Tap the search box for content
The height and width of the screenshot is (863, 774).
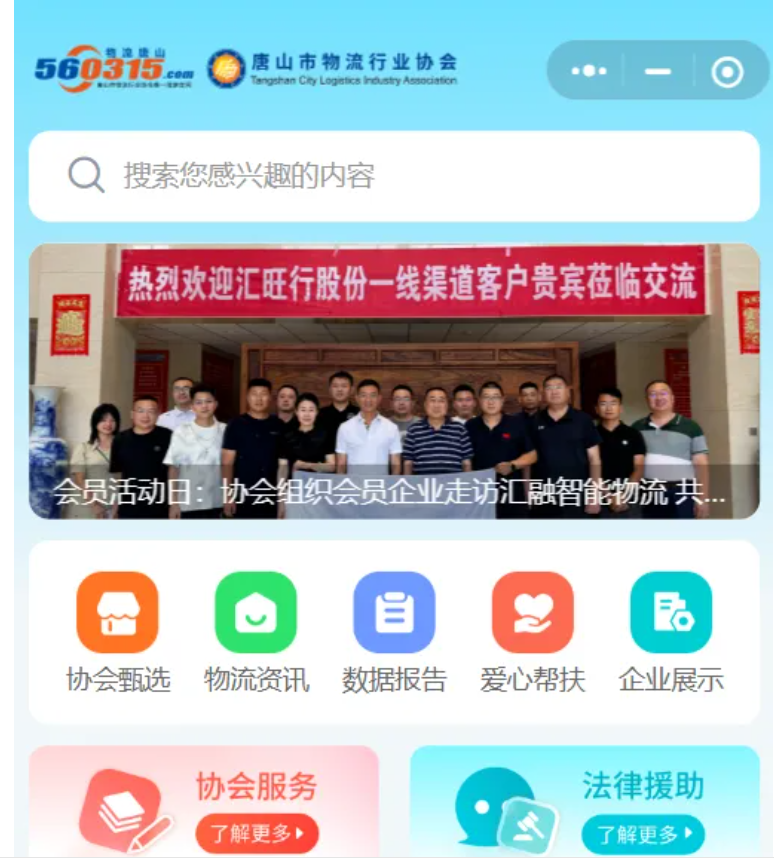(x=393, y=176)
